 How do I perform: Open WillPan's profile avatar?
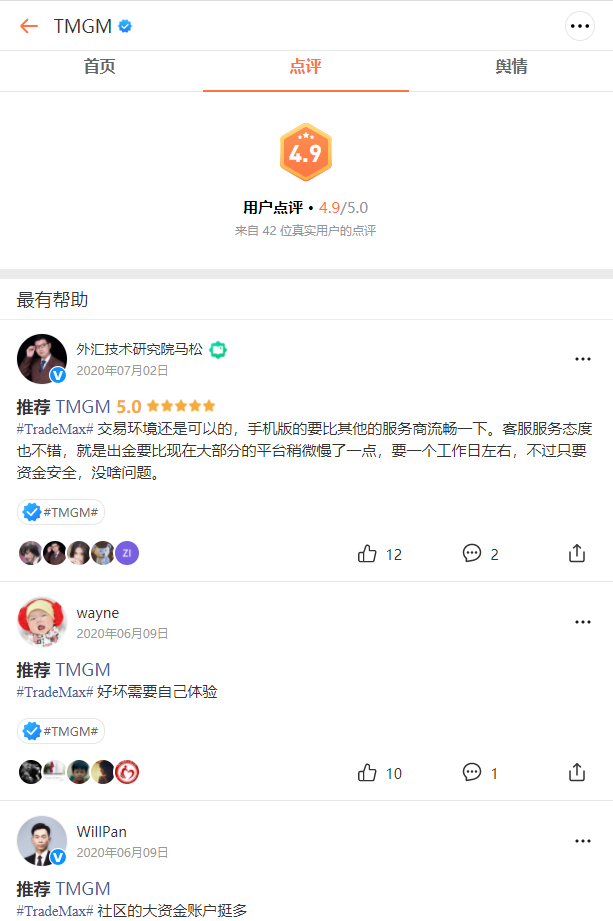(42, 841)
